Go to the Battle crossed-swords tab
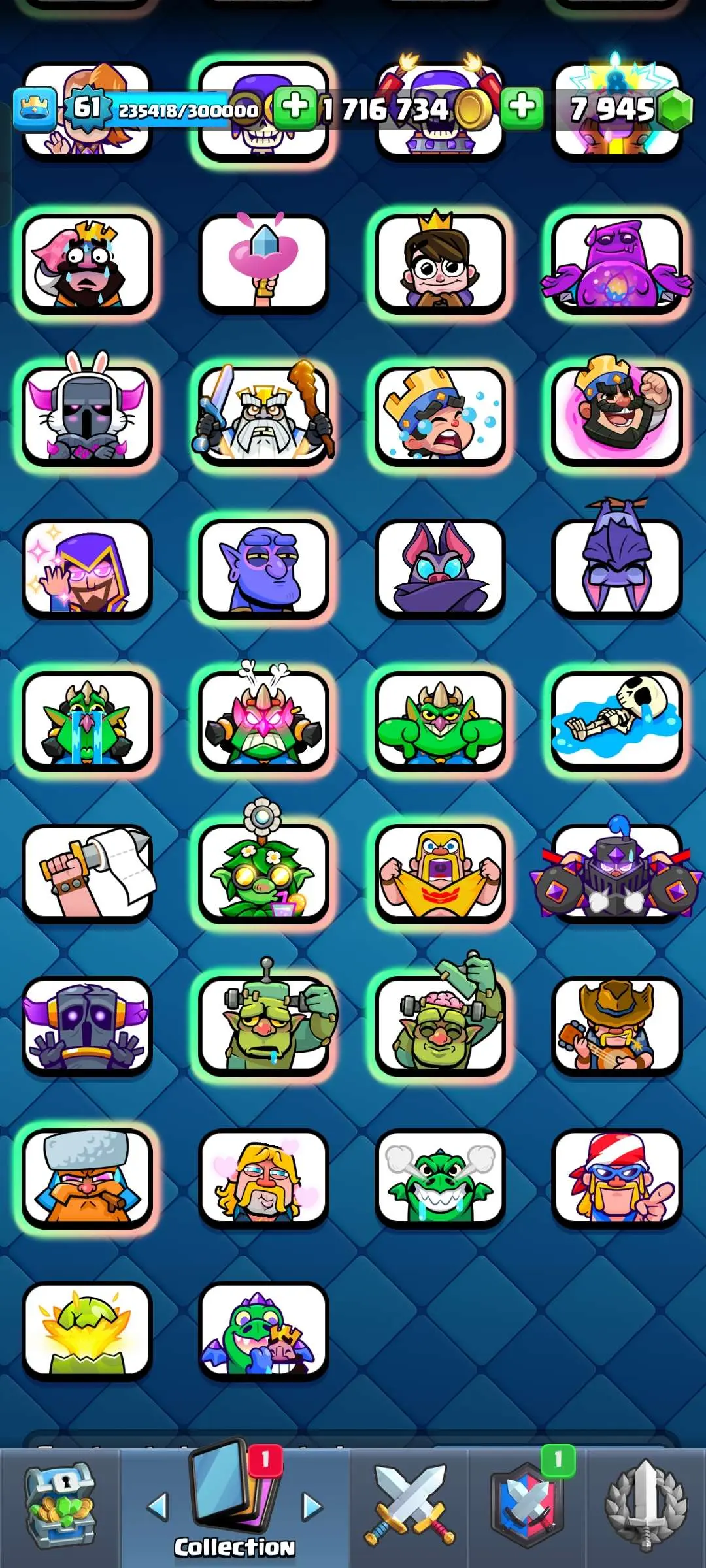 pos(409,1506)
